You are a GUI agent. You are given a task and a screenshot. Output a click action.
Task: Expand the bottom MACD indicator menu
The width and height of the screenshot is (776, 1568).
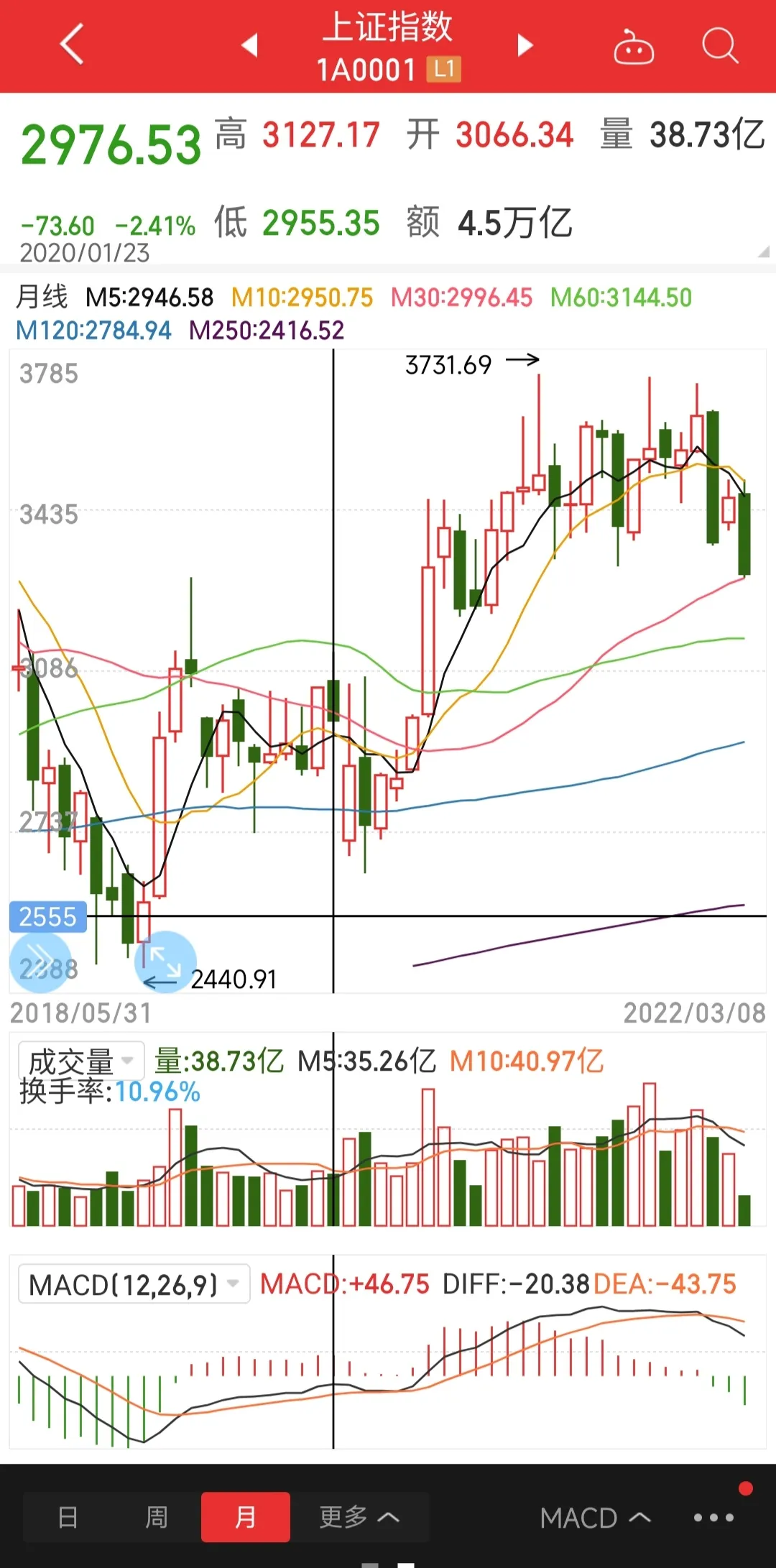point(595,1518)
